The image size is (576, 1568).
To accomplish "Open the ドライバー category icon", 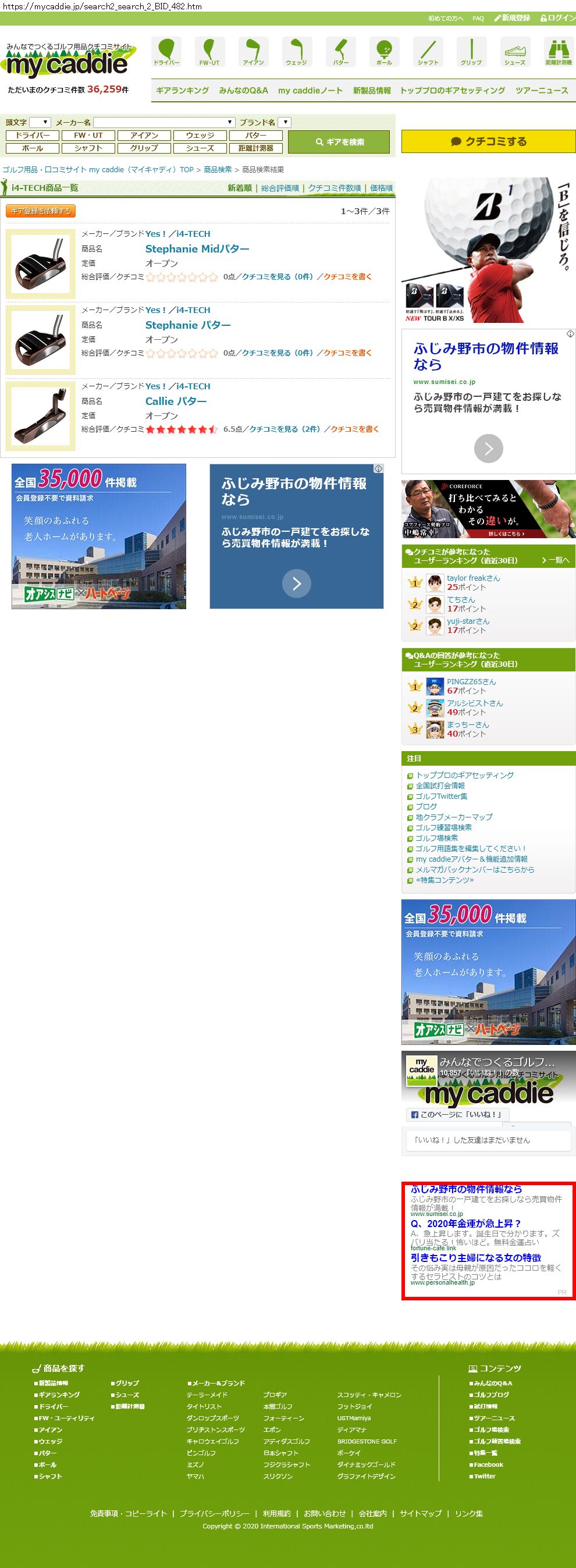I will pos(166,52).
